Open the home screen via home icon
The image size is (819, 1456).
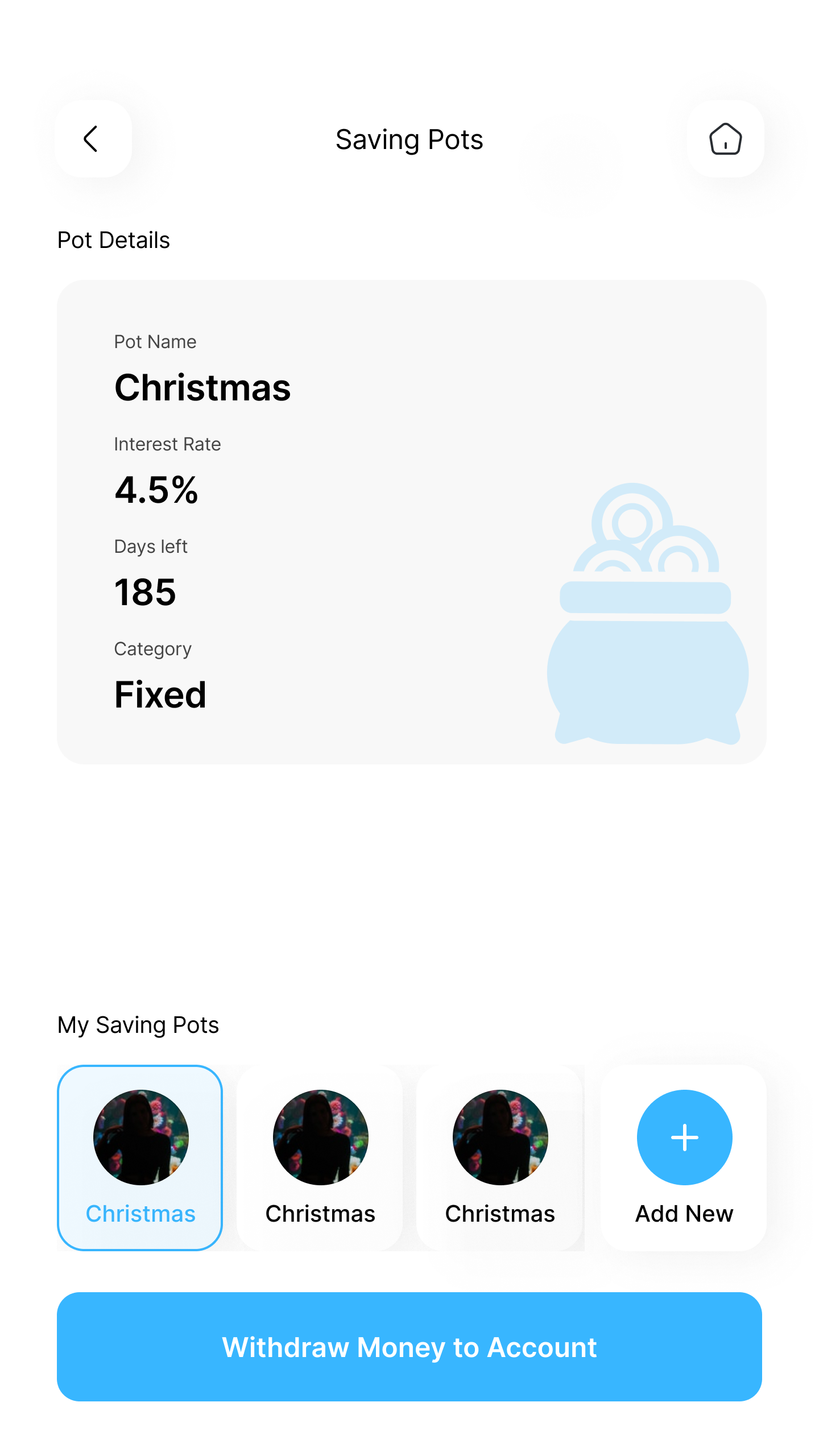click(726, 139)
